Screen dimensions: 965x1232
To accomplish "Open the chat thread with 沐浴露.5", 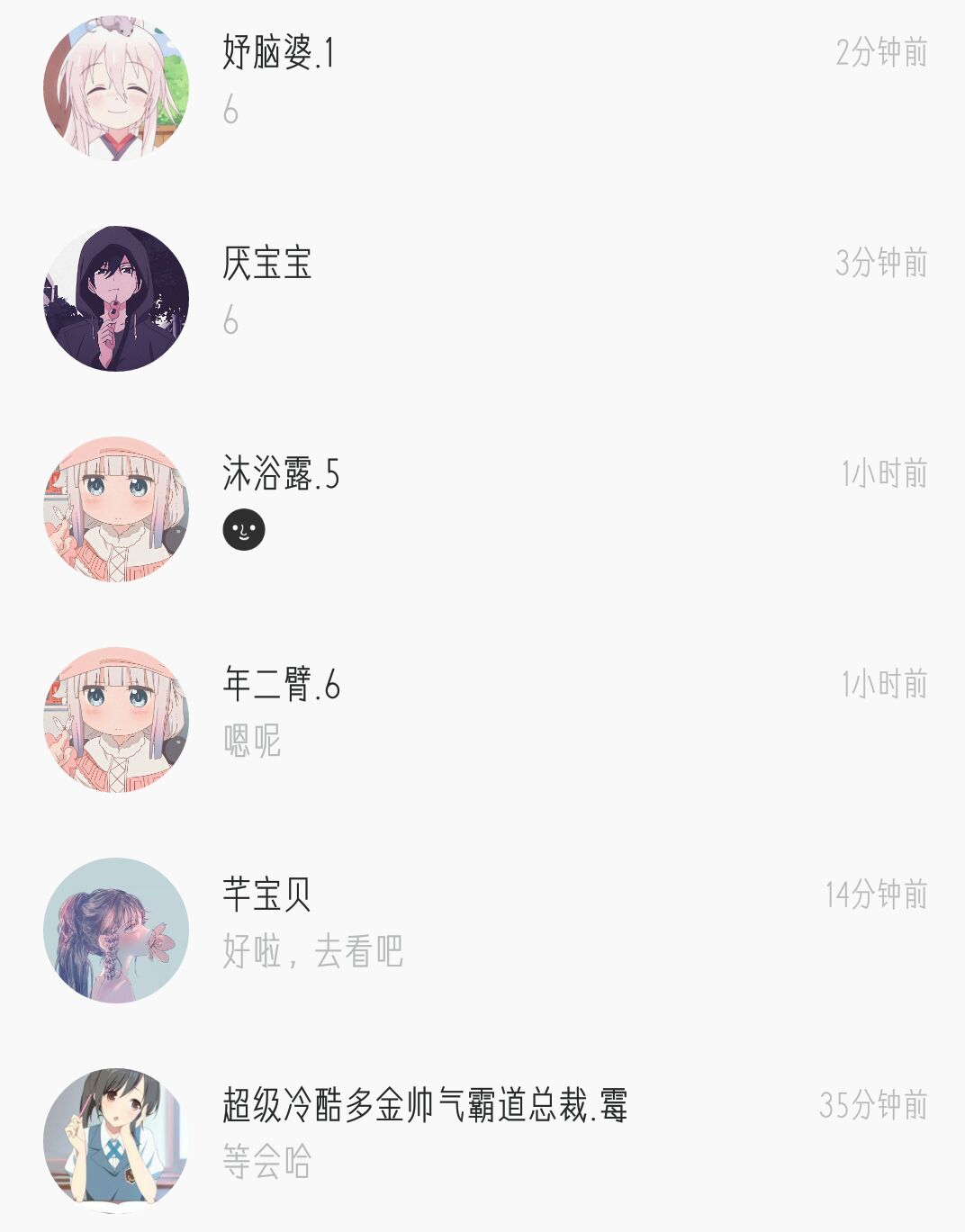I will click(482, 509).
